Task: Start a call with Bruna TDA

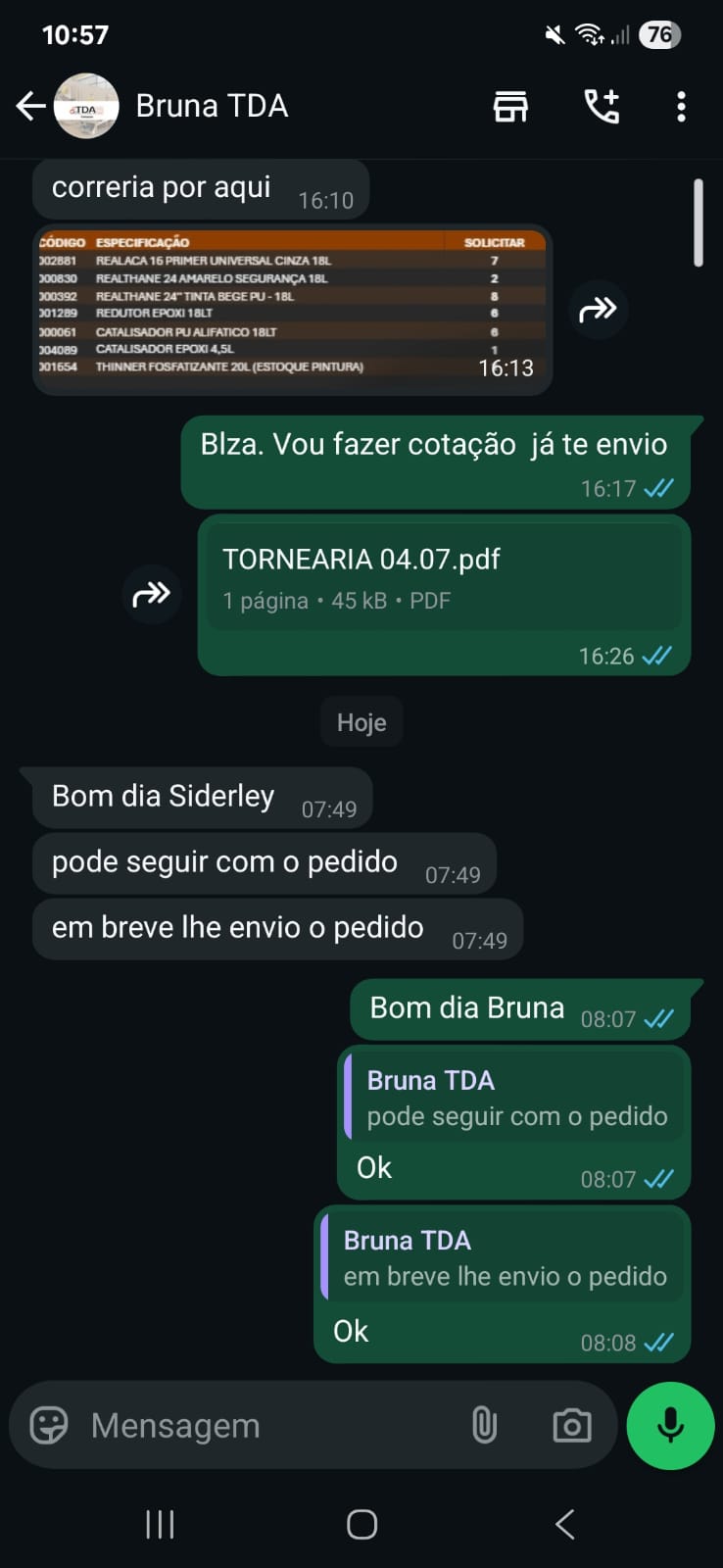Action: (x=602, y=106)
